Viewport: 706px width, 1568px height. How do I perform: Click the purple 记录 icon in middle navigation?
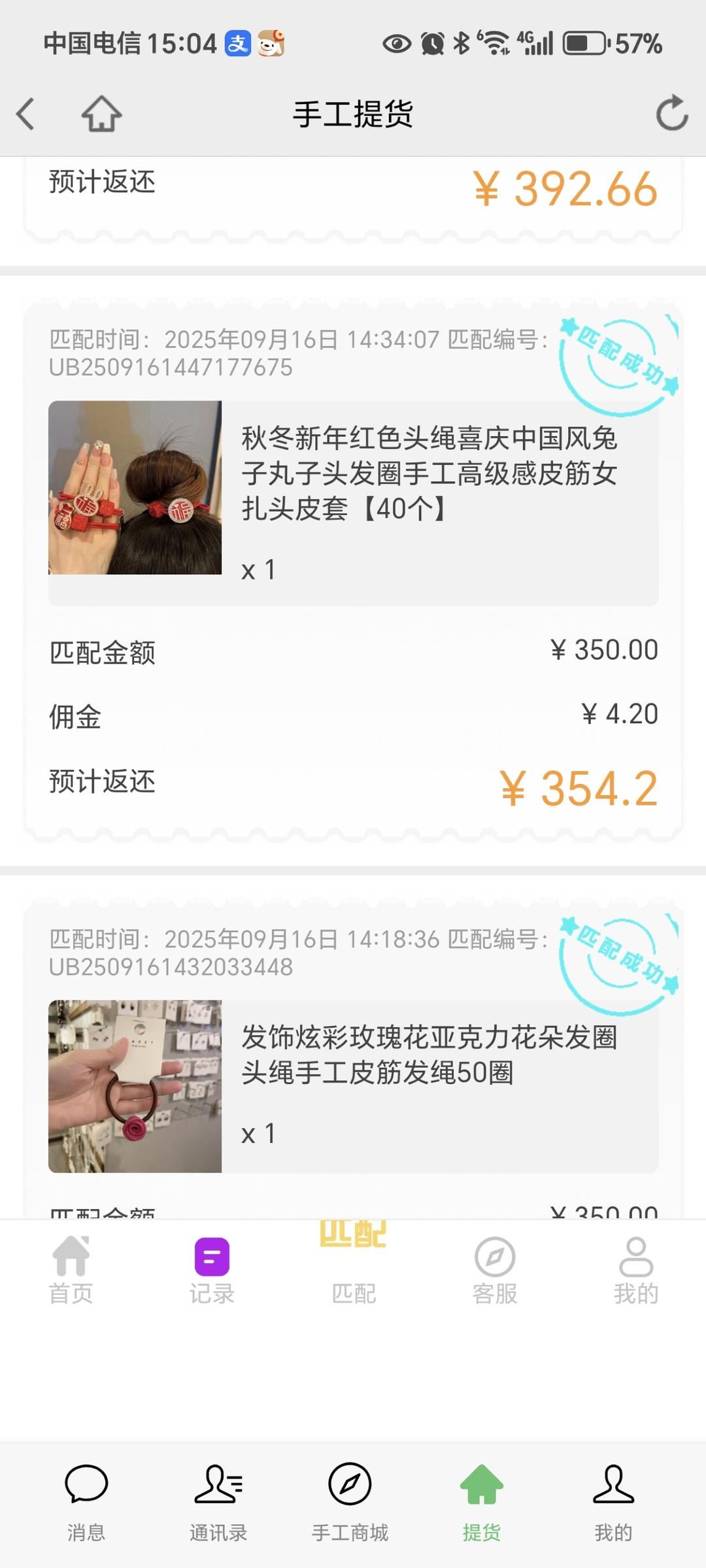click(210, 1256)
